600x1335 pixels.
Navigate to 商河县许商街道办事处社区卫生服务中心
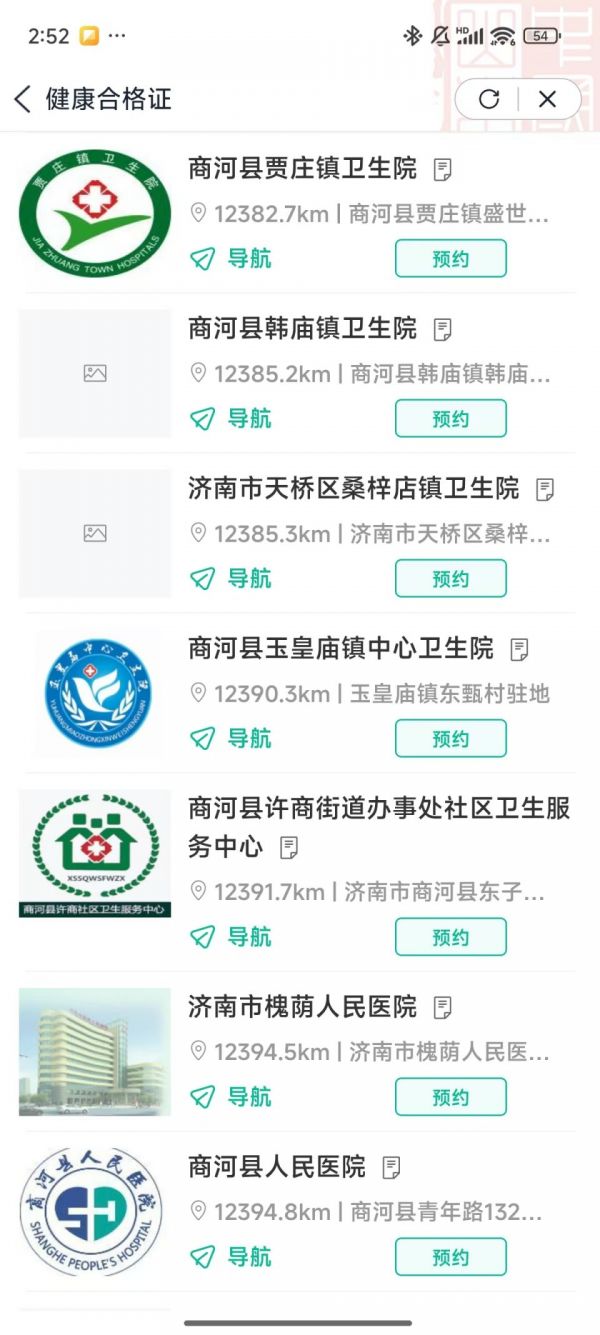[232, 938]
